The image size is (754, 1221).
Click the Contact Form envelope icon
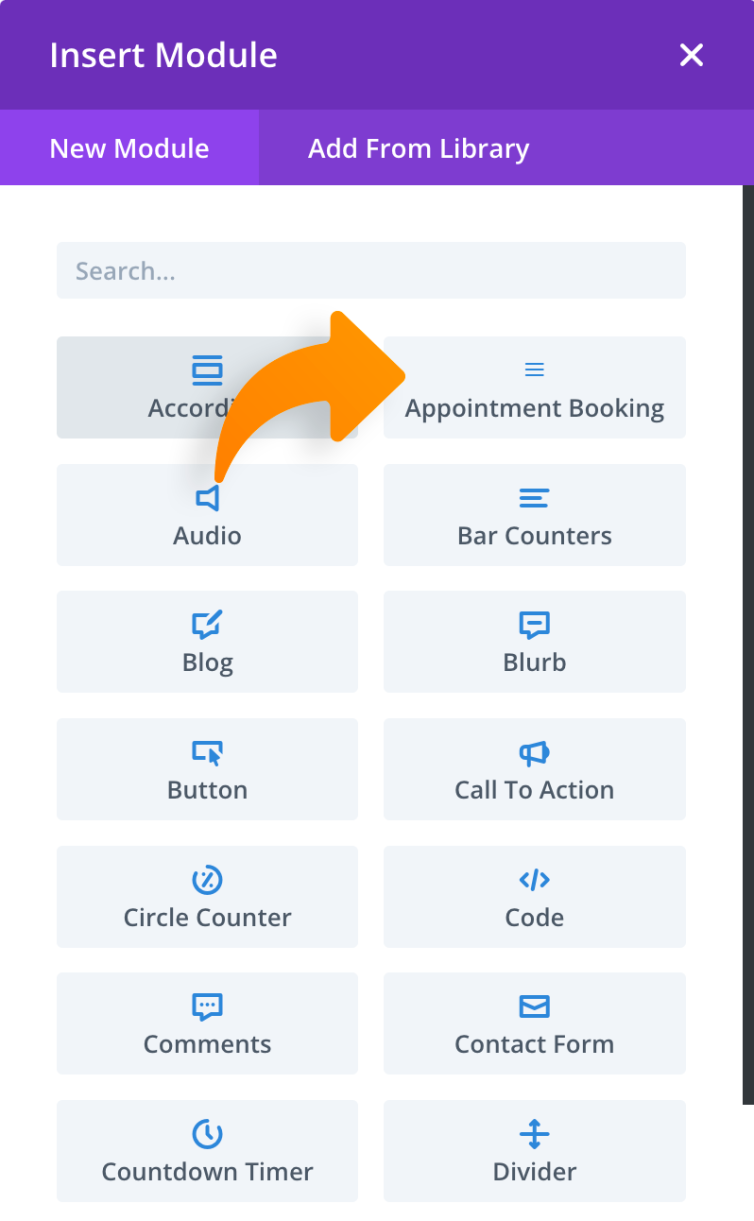pyautogui.click(x=534, y=1005)
